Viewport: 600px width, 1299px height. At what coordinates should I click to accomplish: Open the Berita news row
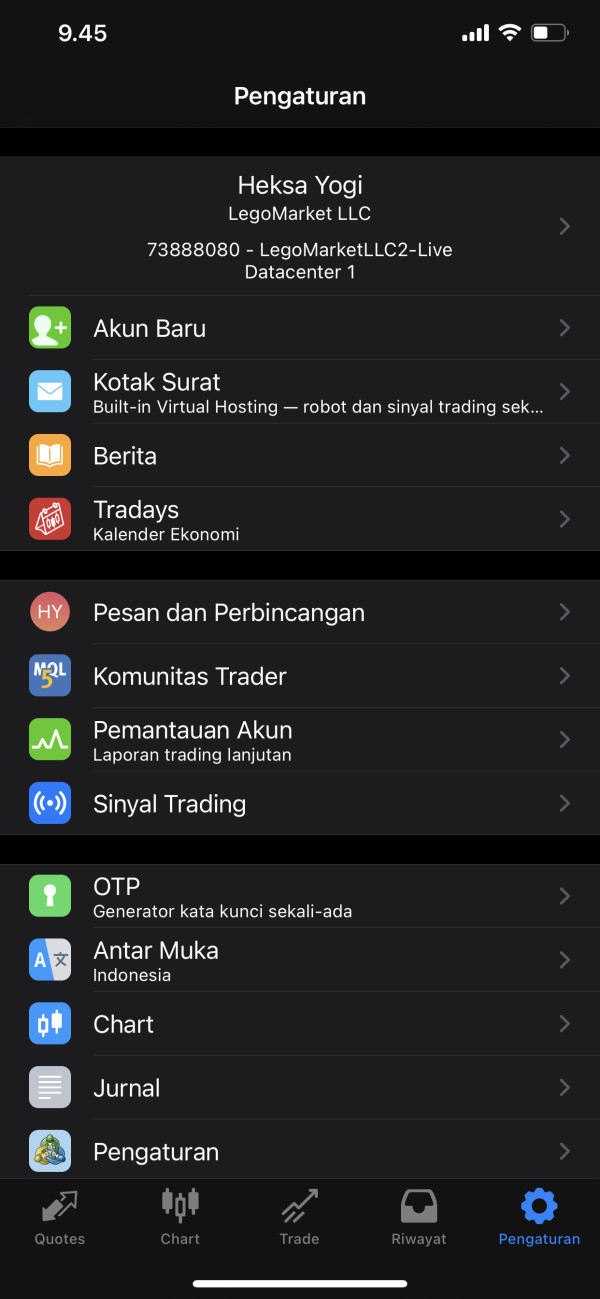[300, 456]
